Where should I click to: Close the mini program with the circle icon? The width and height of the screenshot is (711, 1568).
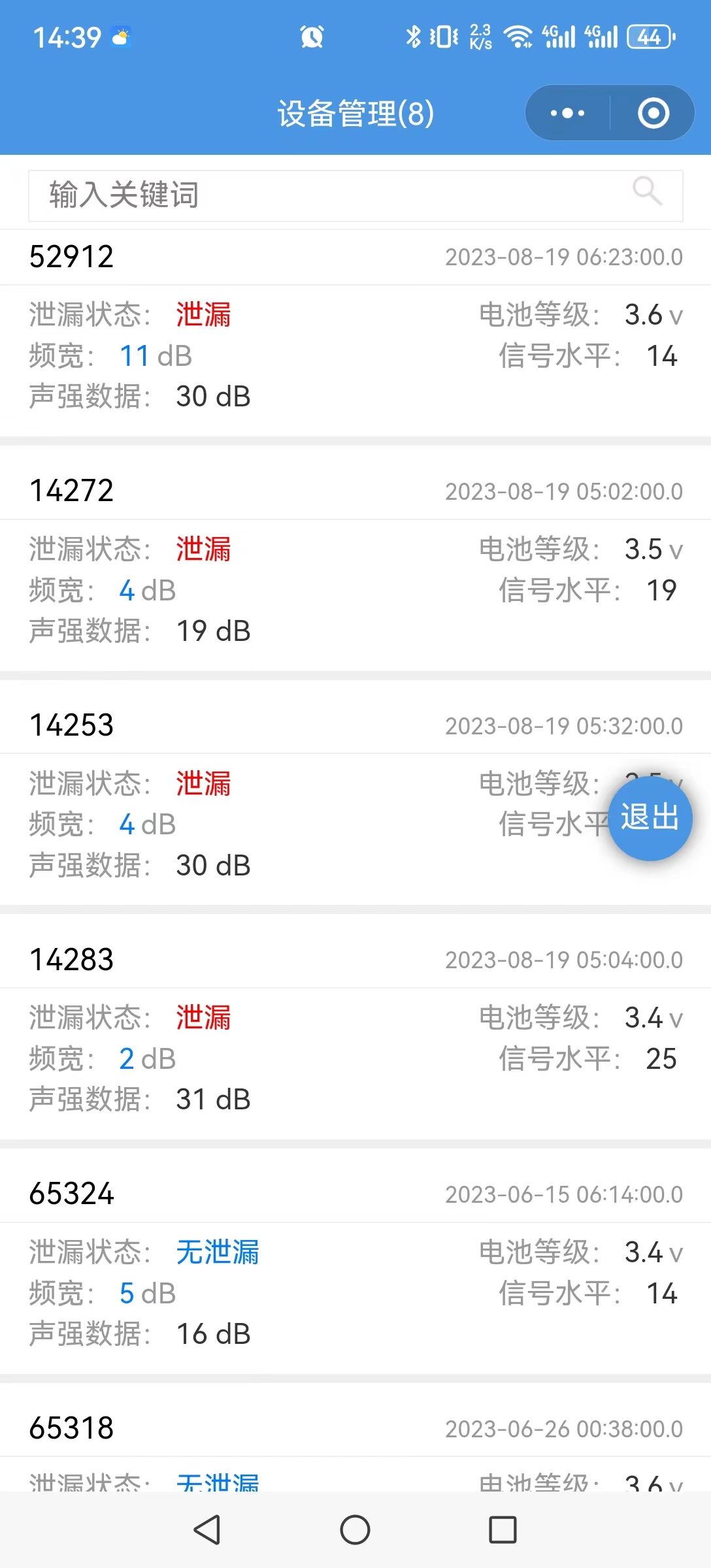653,113
